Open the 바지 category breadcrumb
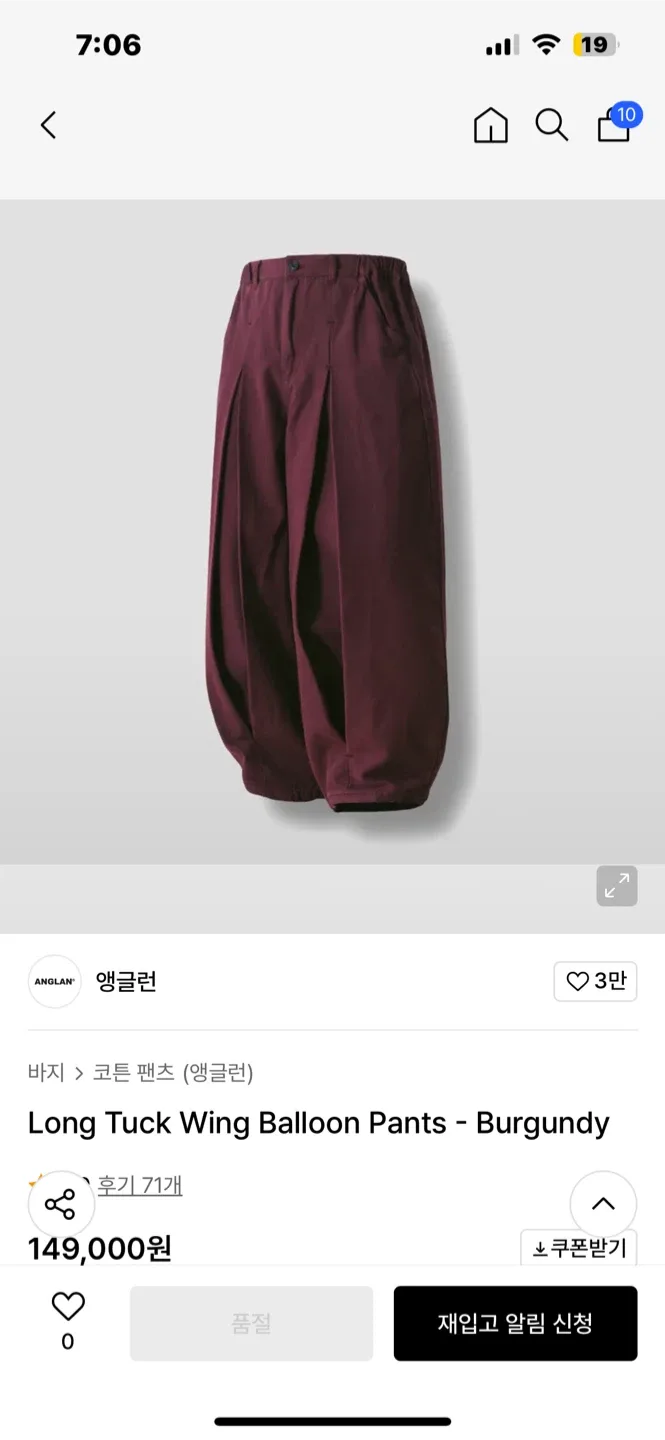The width and height of the screenshot is (665, 1440). click(46, 1073)
